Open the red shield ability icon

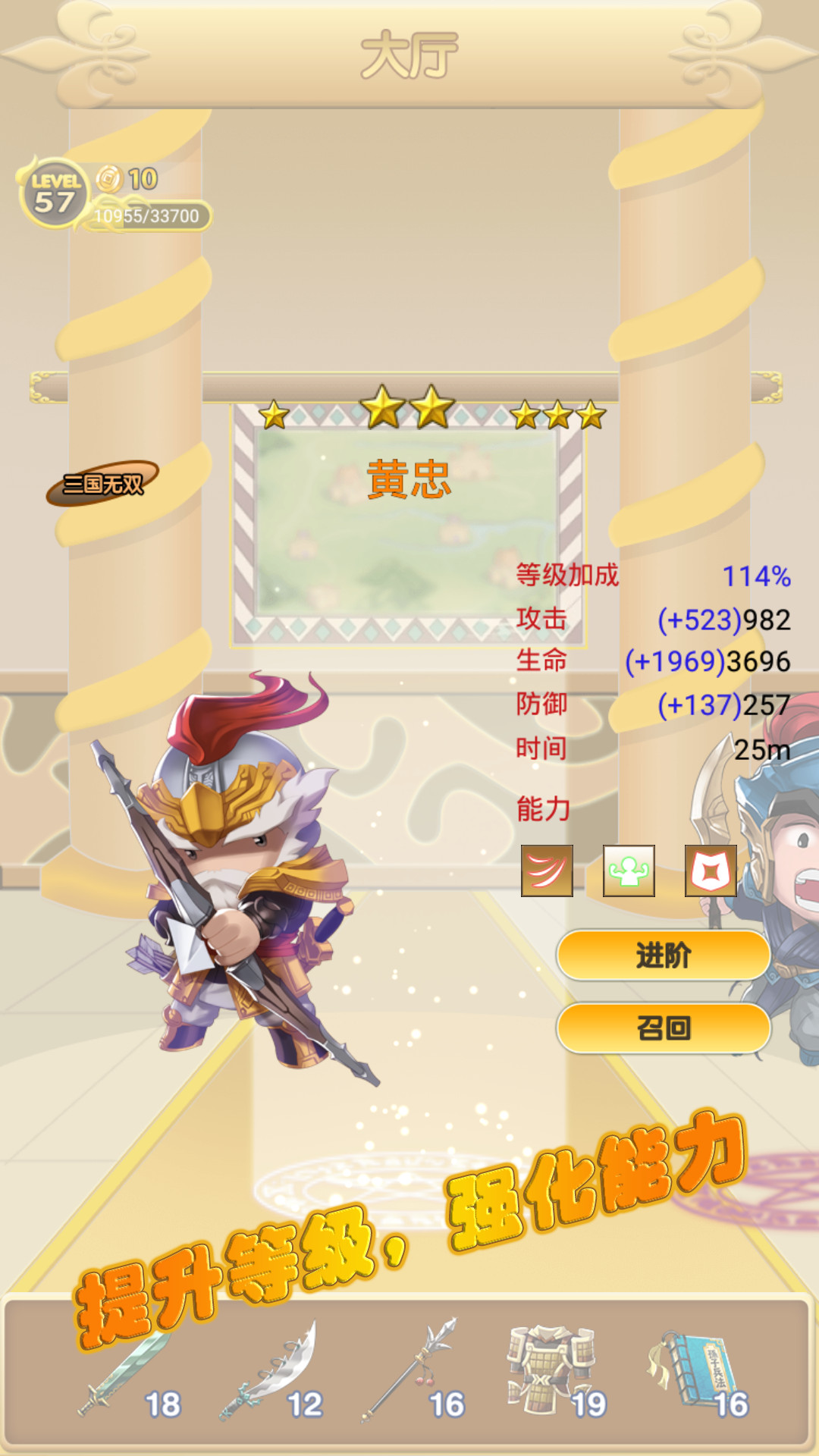tap(711, 871)
